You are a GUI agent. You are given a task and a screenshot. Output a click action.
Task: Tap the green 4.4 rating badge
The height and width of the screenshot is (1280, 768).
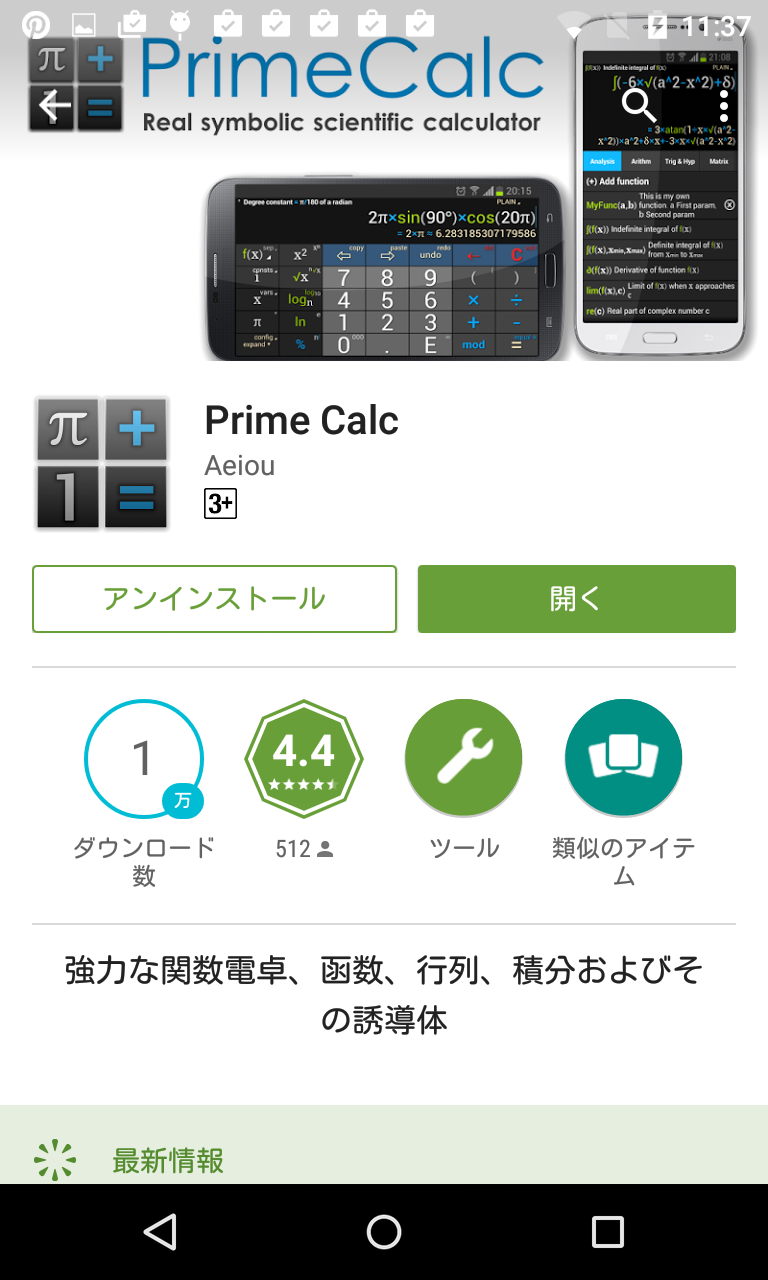[x=304, y=757]
